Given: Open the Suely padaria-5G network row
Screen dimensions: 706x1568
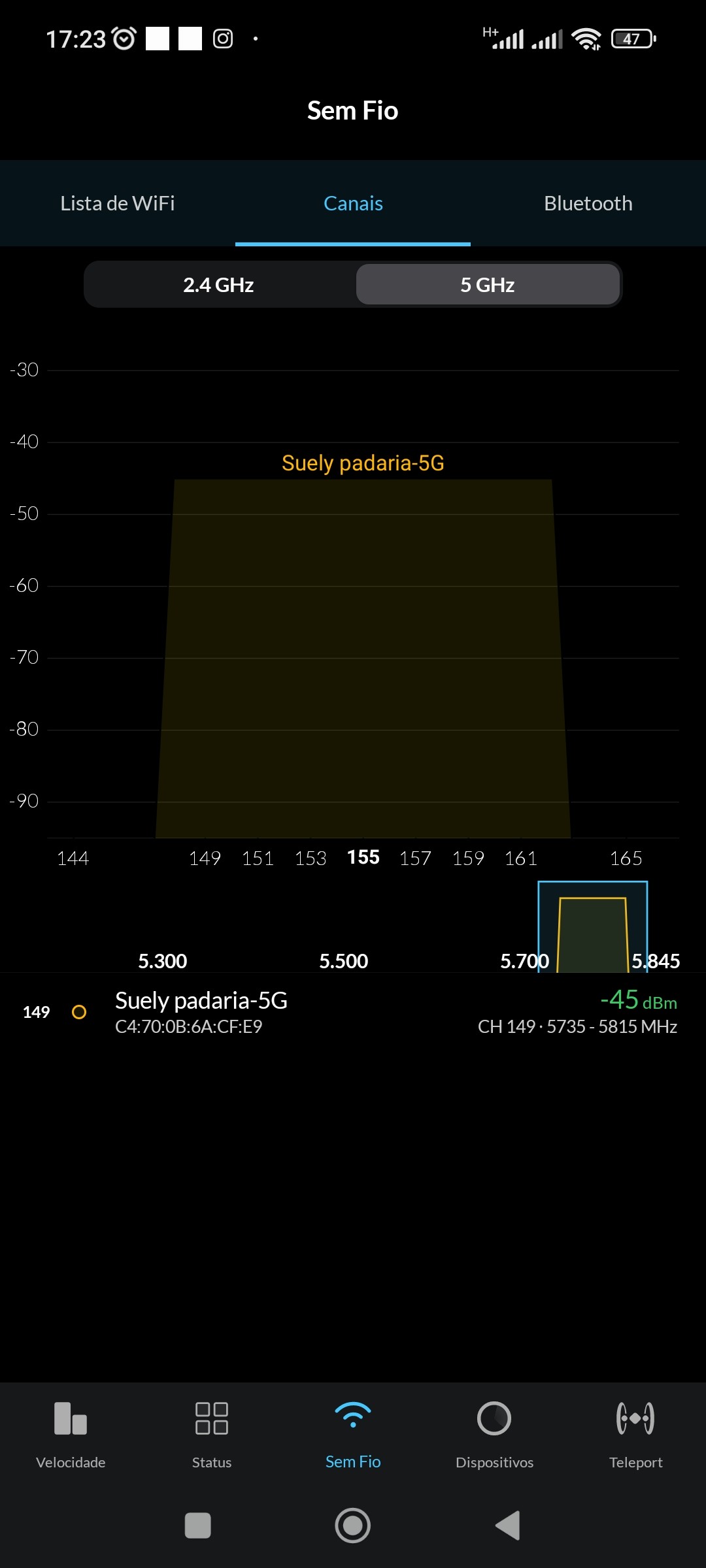Looking at the screenshot, I should tap(353, 1012).
